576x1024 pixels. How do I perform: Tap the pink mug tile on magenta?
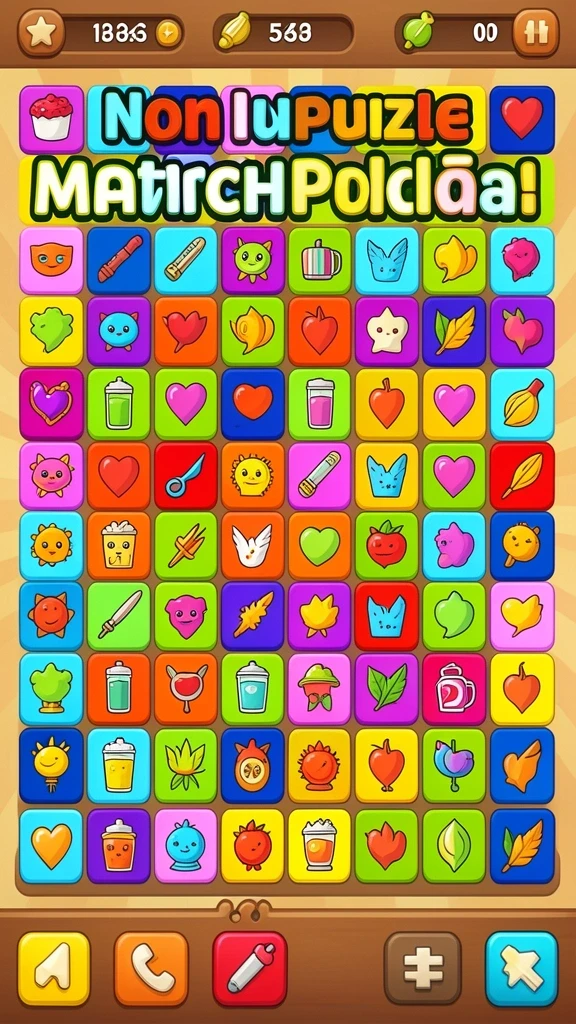[x=454, y=688]
